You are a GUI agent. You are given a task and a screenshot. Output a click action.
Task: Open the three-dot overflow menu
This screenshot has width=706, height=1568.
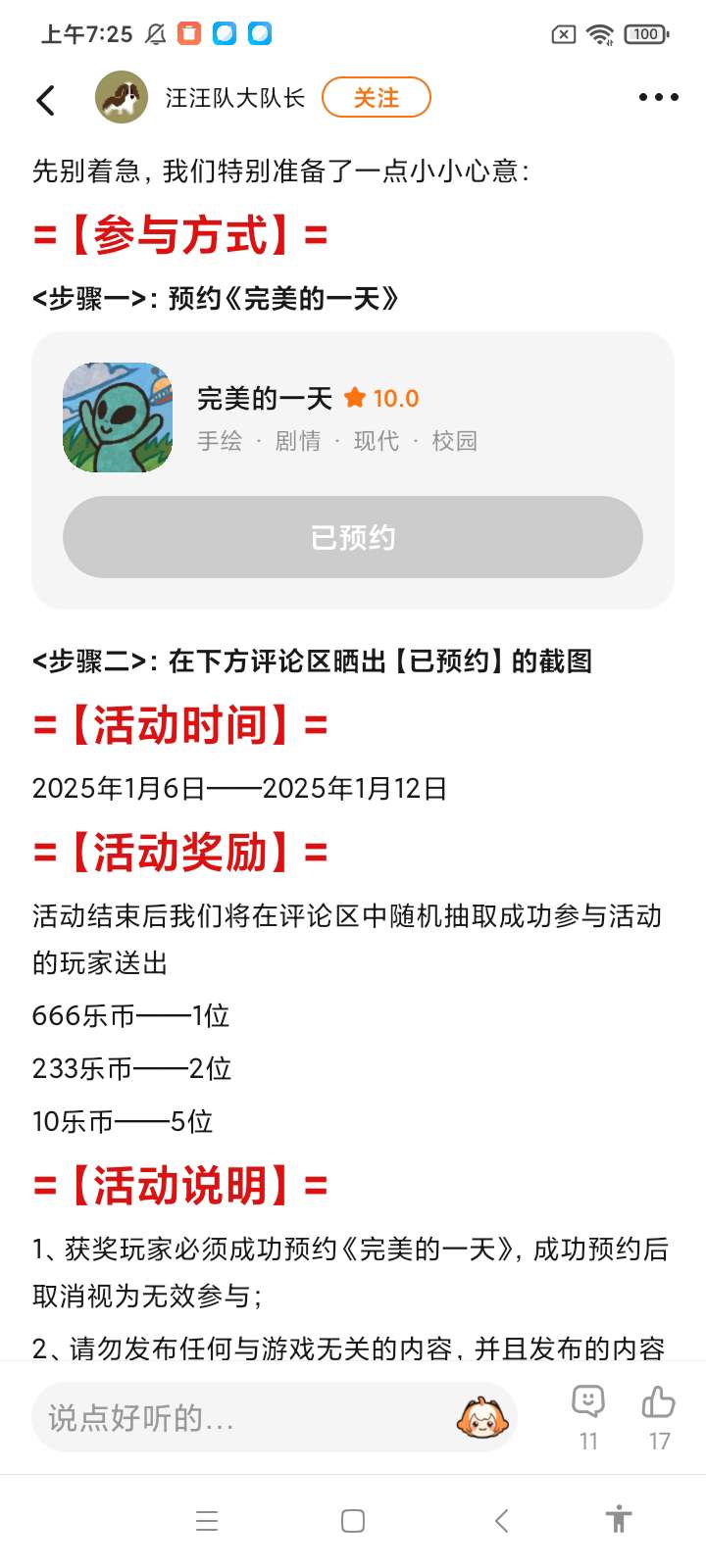click(658, 97)
